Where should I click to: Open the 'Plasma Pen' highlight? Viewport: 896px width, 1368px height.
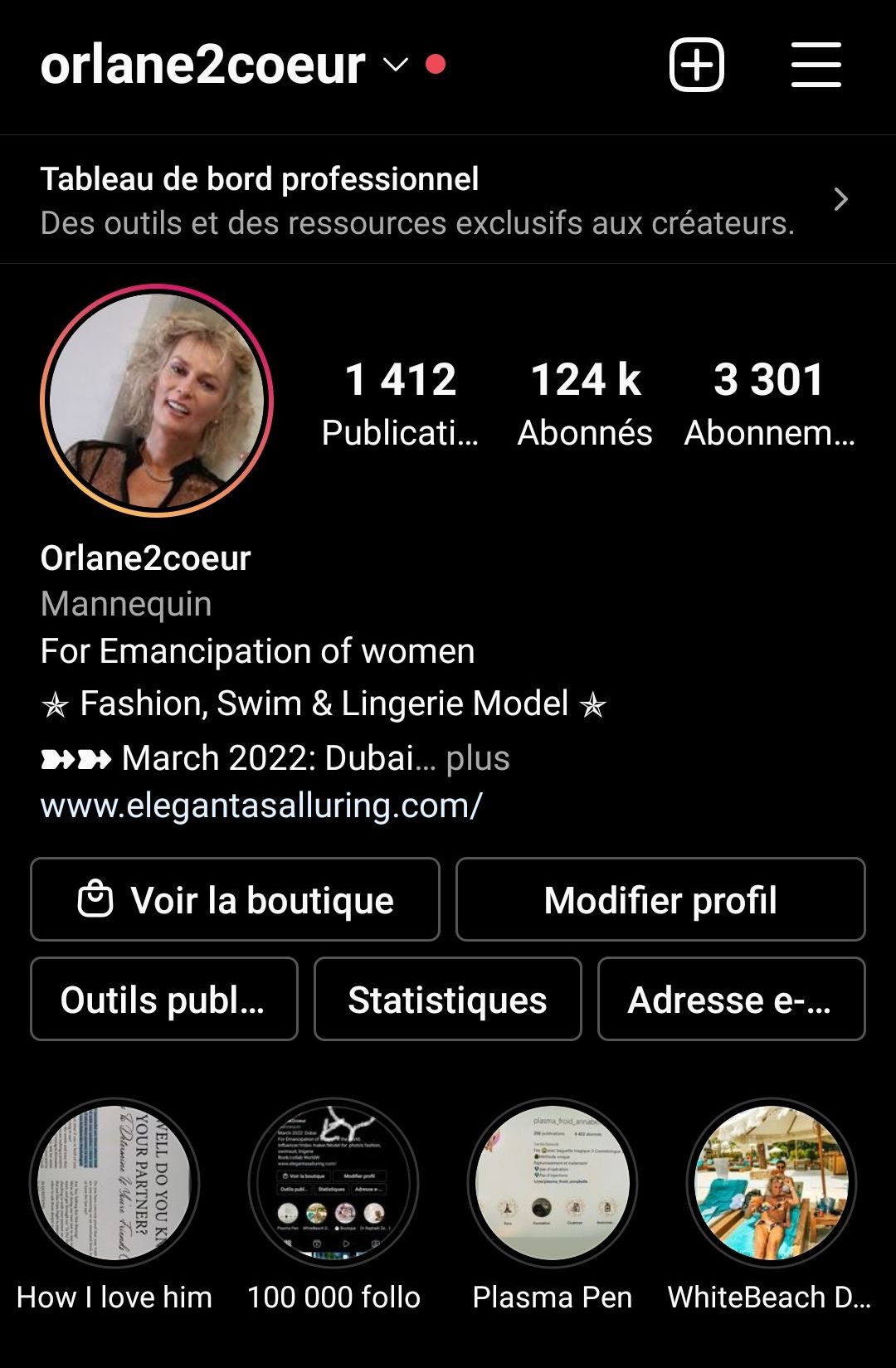pyautogui.click(x=553, y=1184)
